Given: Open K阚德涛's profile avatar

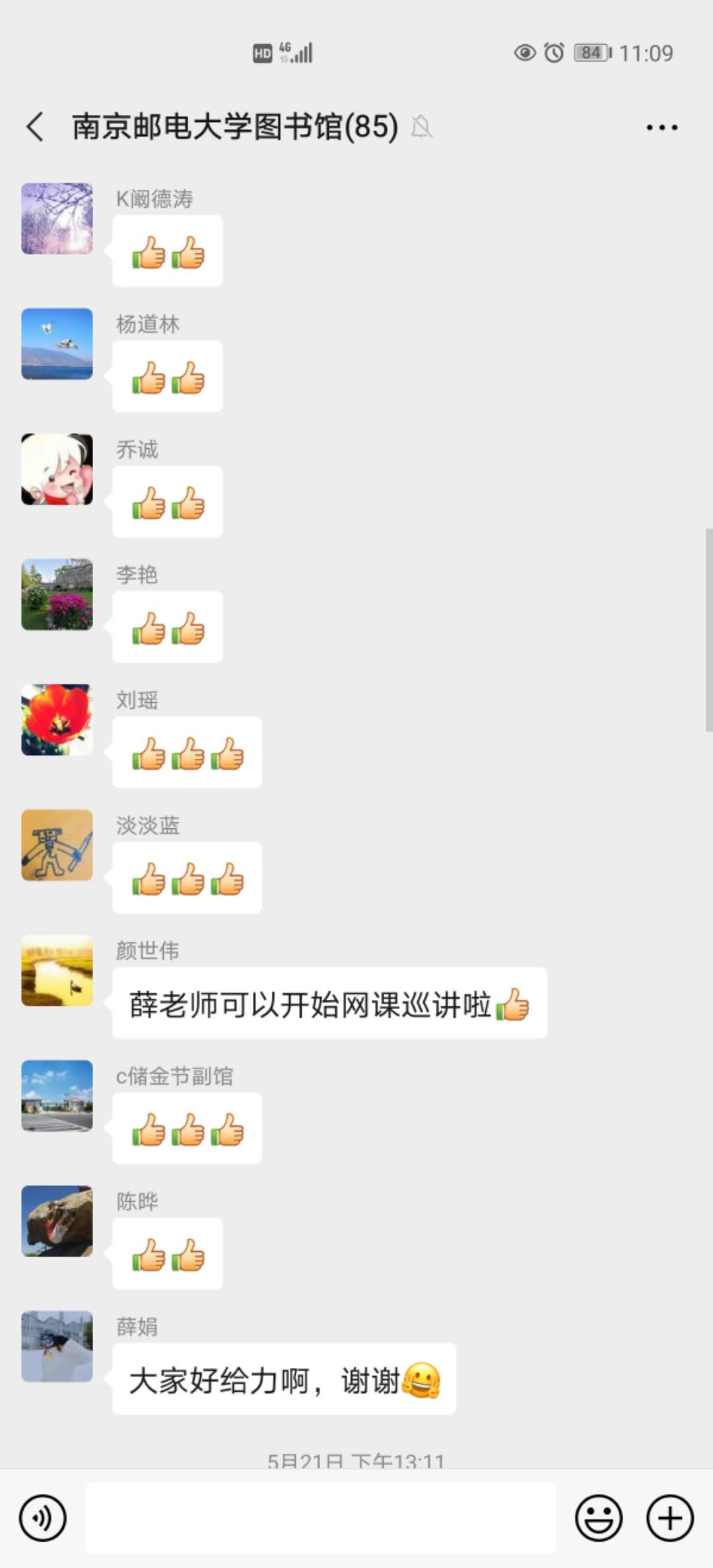Looking at the screenshot, I should tap(57, 218).
